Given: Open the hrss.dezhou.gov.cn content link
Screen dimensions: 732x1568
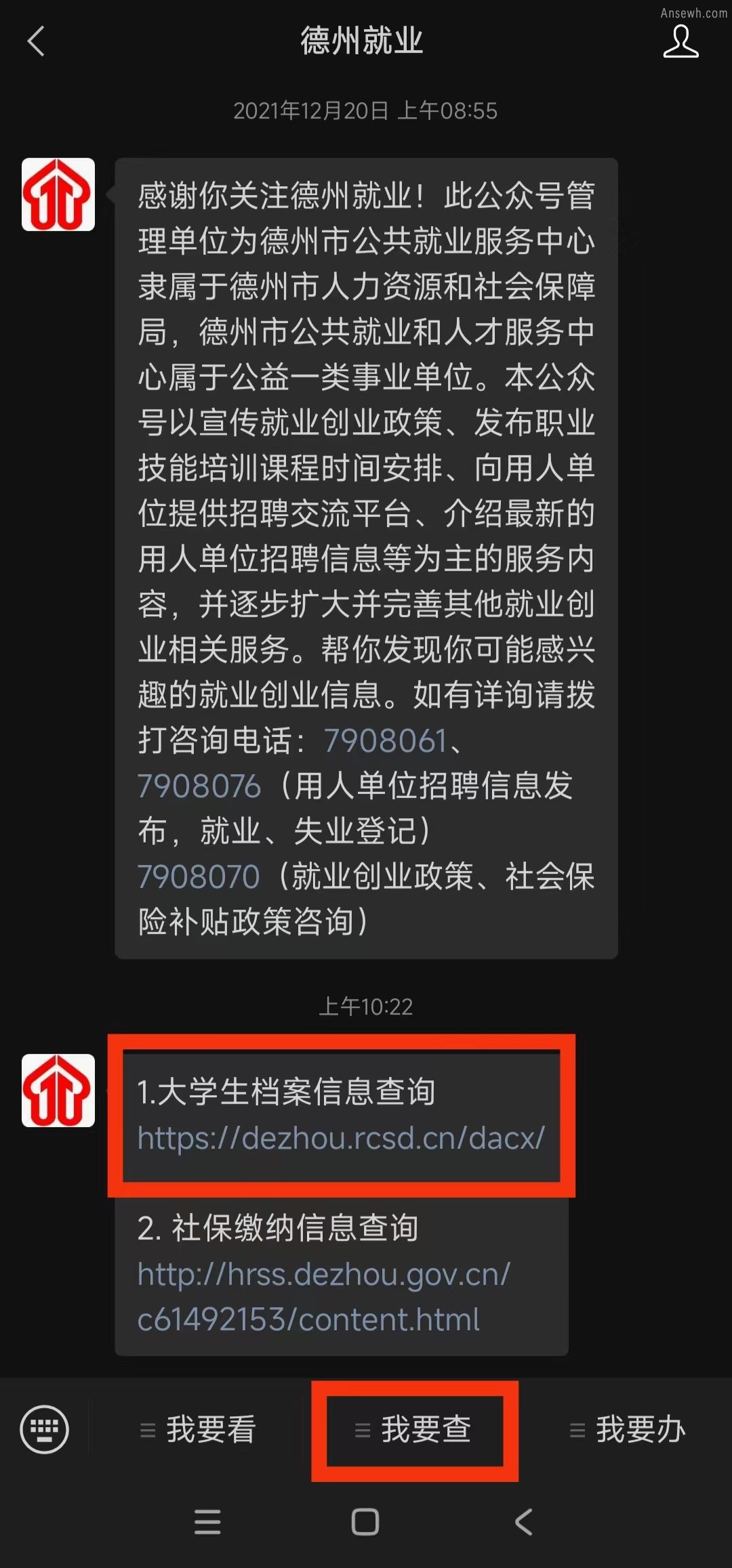Looking at the screenshot, I should (x=323, y=1296).
